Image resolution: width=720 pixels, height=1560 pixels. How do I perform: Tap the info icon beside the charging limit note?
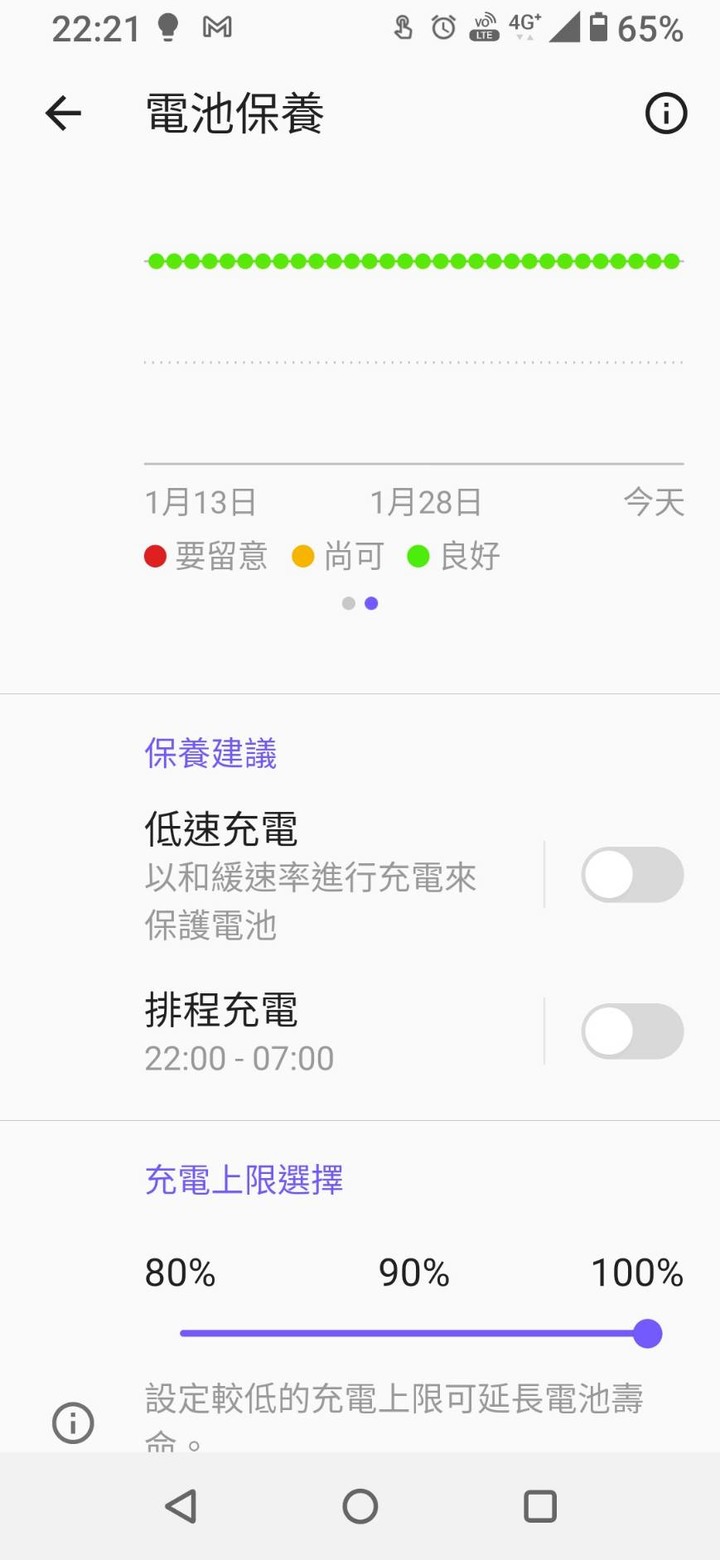[x=73, y=1423]
